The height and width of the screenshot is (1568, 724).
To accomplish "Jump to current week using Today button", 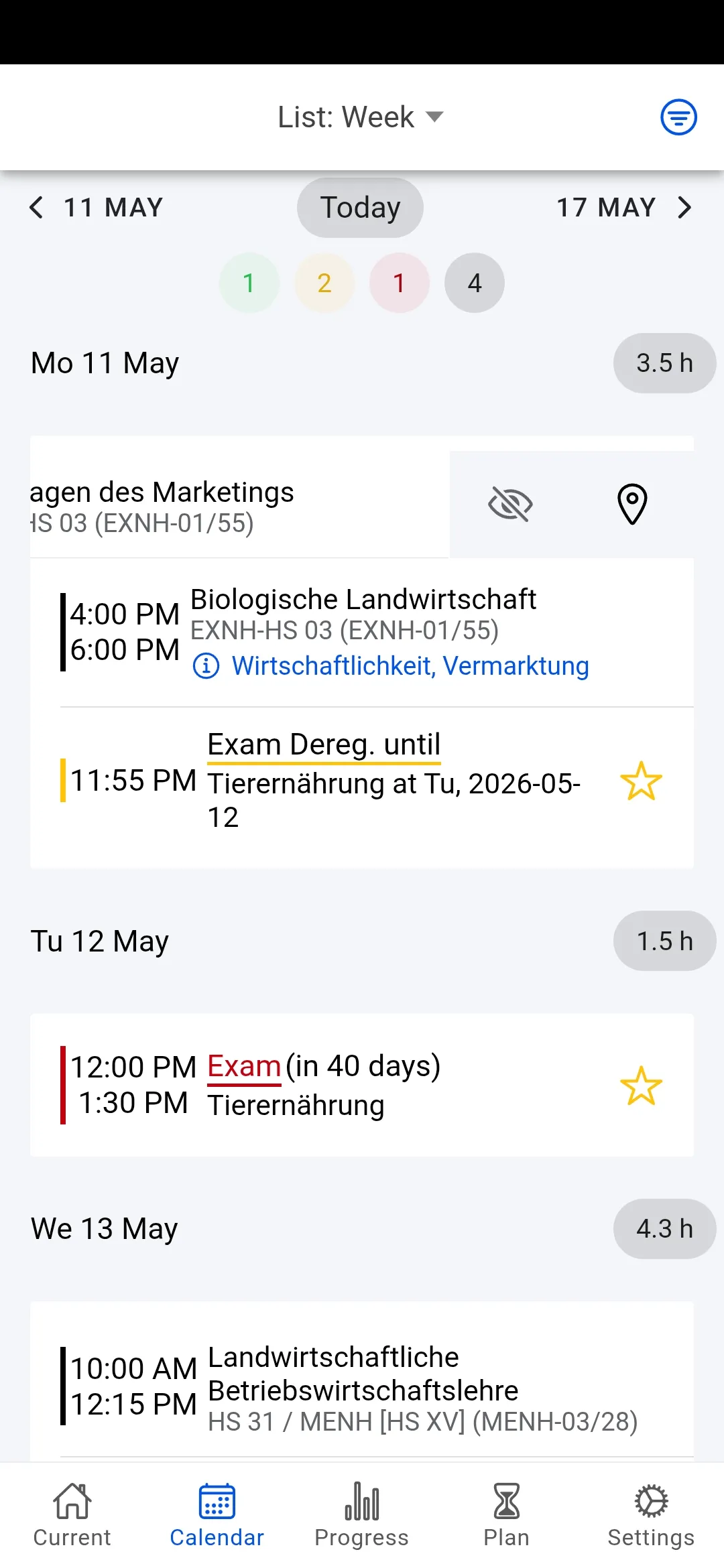I will pos(360,208).
